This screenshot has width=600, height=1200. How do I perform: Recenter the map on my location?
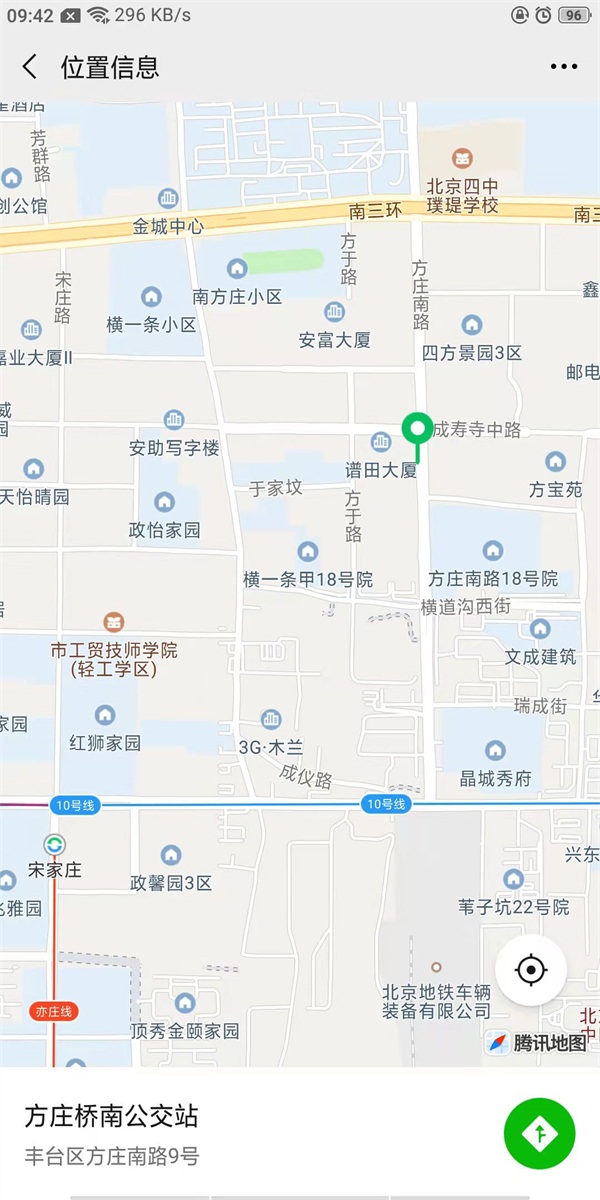pos(531,969)
